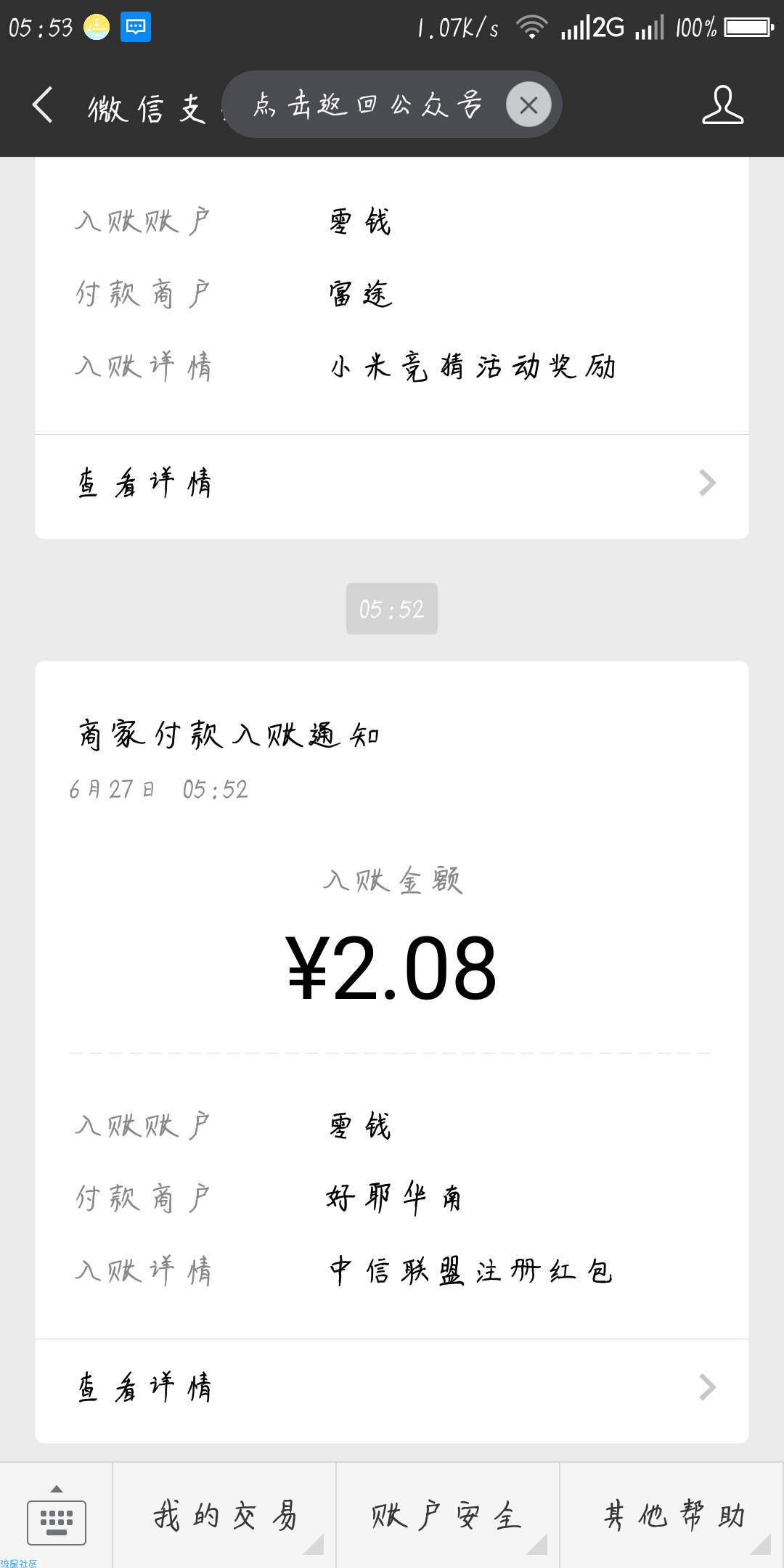Open the 账户安全 menu
Image resolution: width=784 pixels, height=1568 pixels.
point(447,1516)
